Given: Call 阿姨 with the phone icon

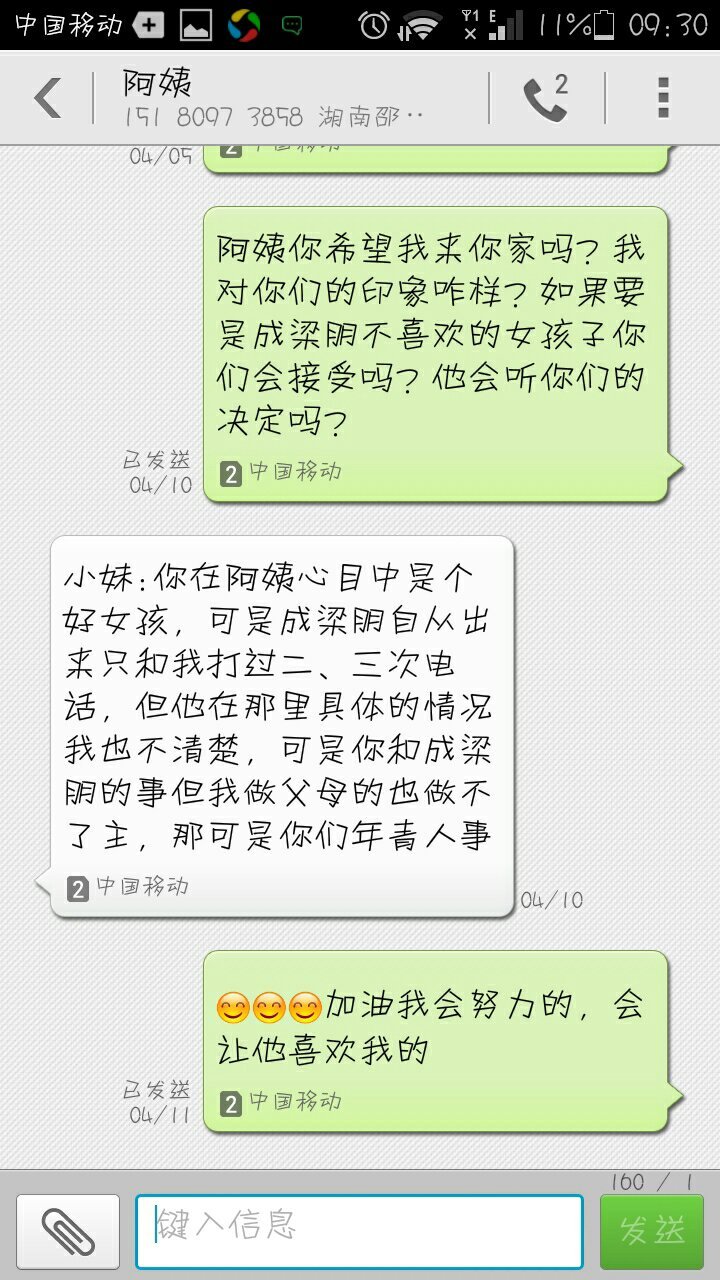Looking at the screenshot, I should click(546, 98).
